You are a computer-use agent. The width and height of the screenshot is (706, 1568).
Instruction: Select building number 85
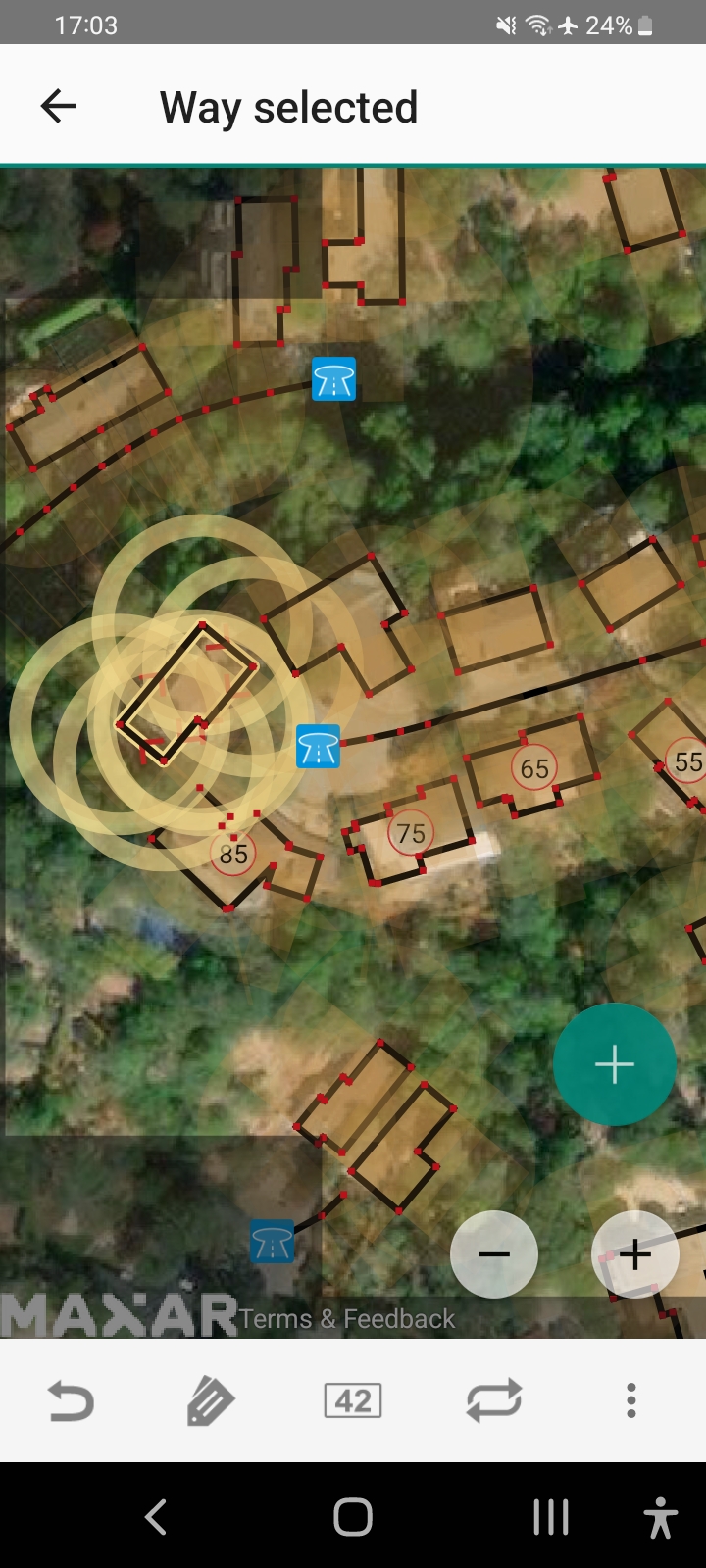pyautogui.click(x=233, y=854)
